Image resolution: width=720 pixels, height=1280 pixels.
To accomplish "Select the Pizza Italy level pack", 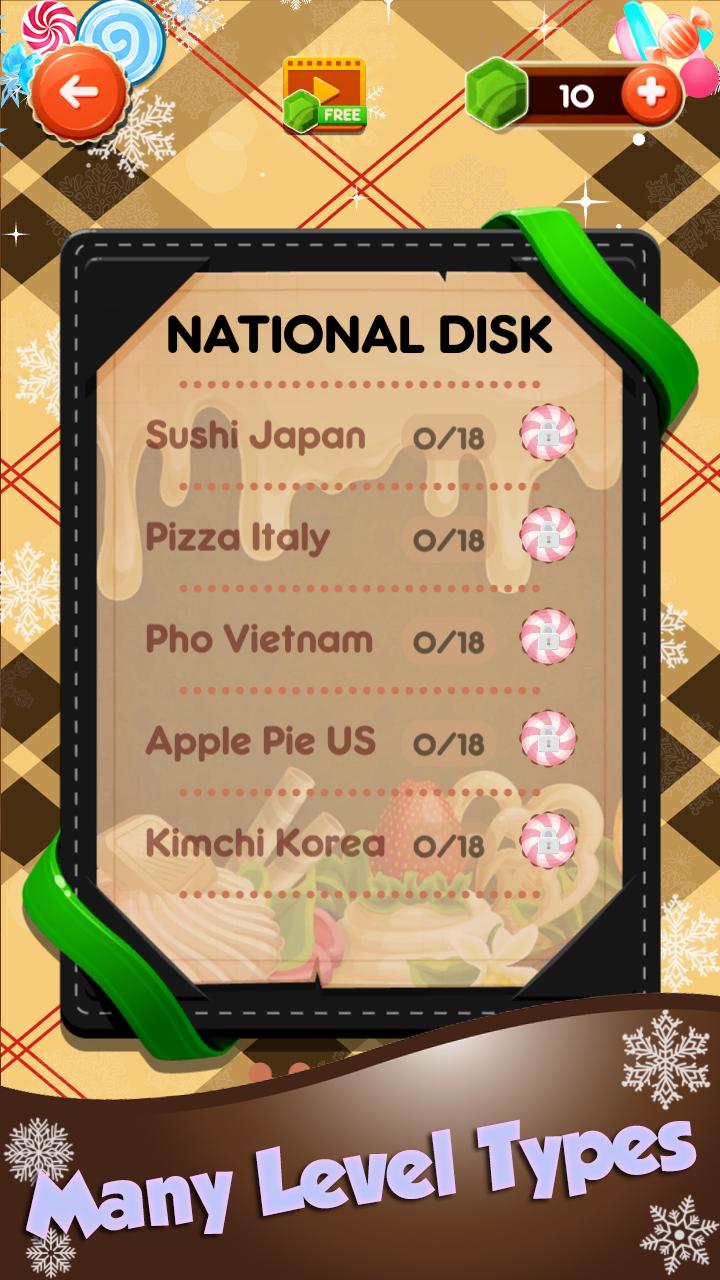I will tap(238, 537).
